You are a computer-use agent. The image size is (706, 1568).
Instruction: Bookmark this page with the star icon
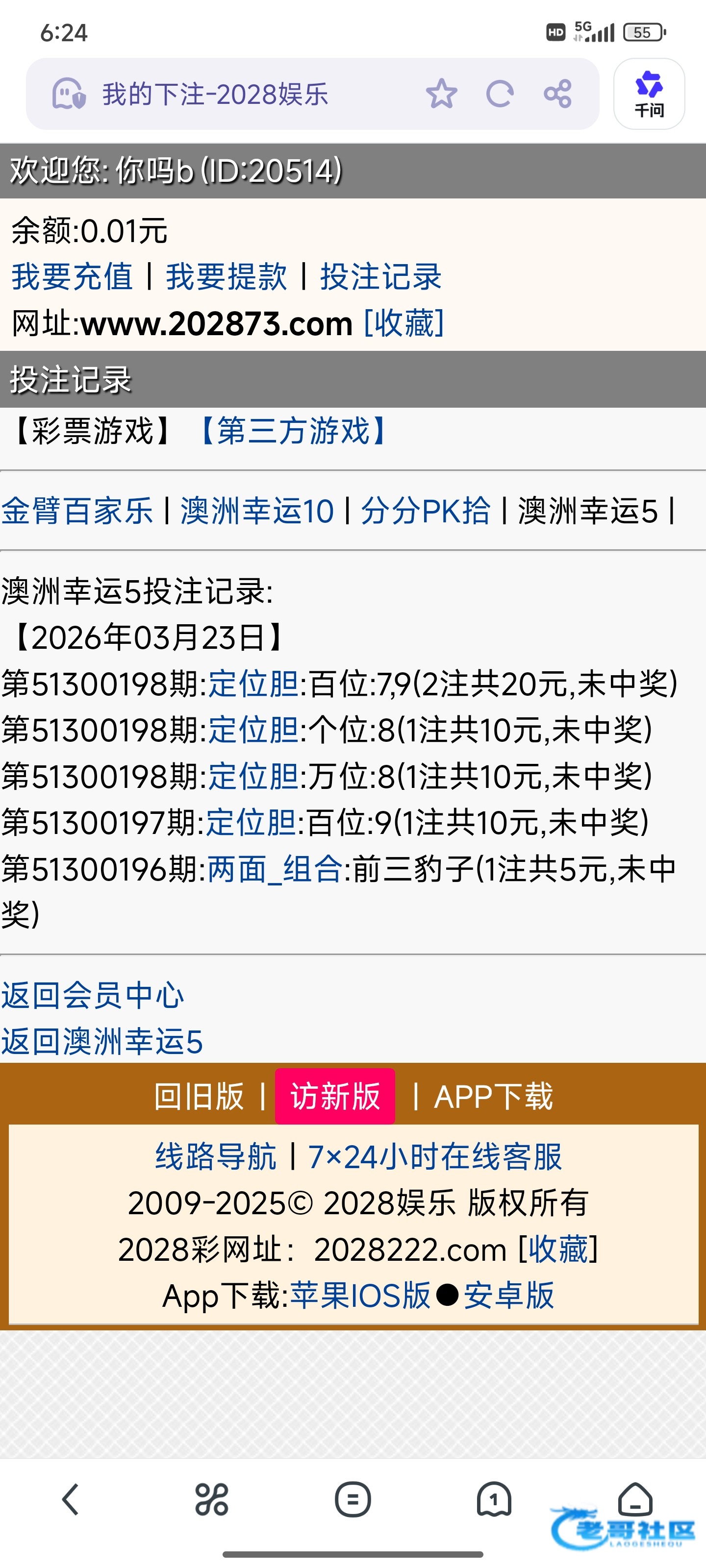coord(441,94)
